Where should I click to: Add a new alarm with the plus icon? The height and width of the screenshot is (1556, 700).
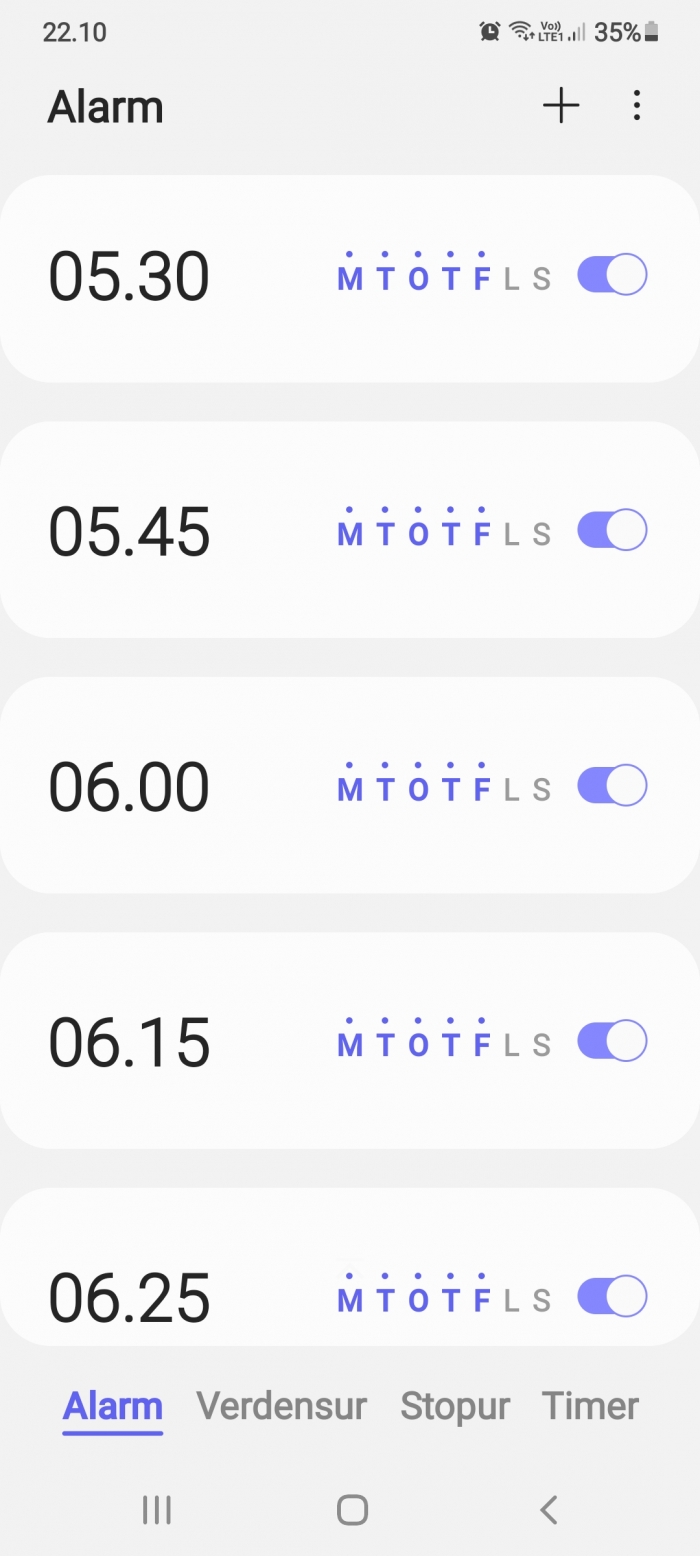(x=561, y=106)
